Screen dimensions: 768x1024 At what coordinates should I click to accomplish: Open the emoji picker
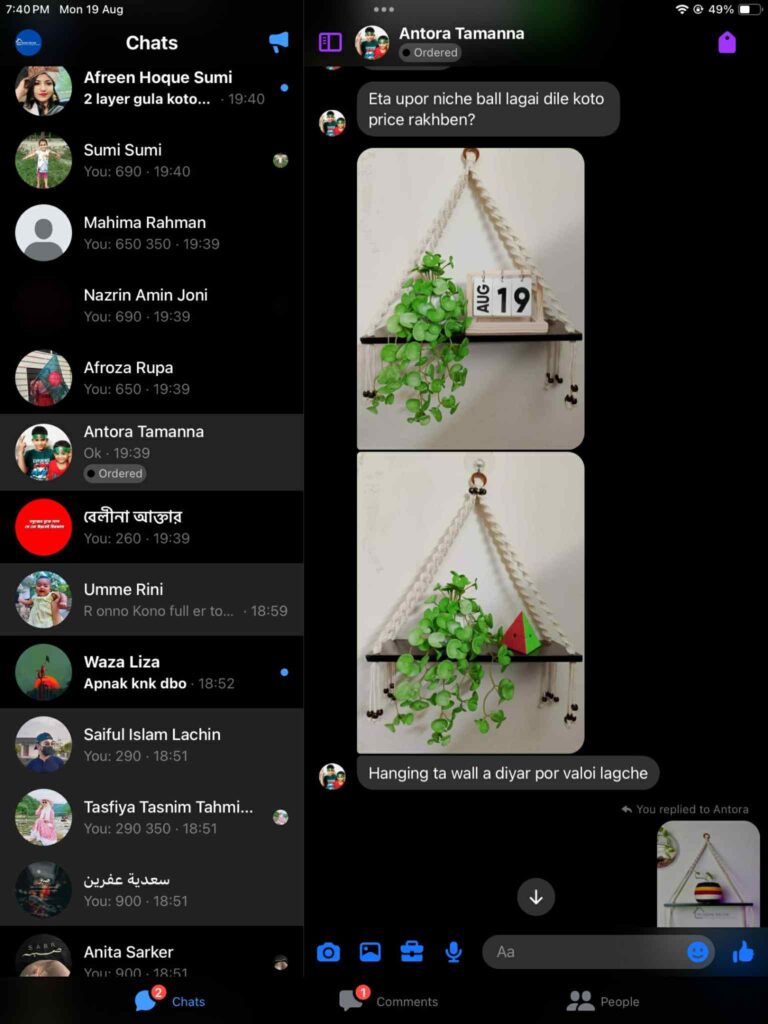click(x=698, y=952)
